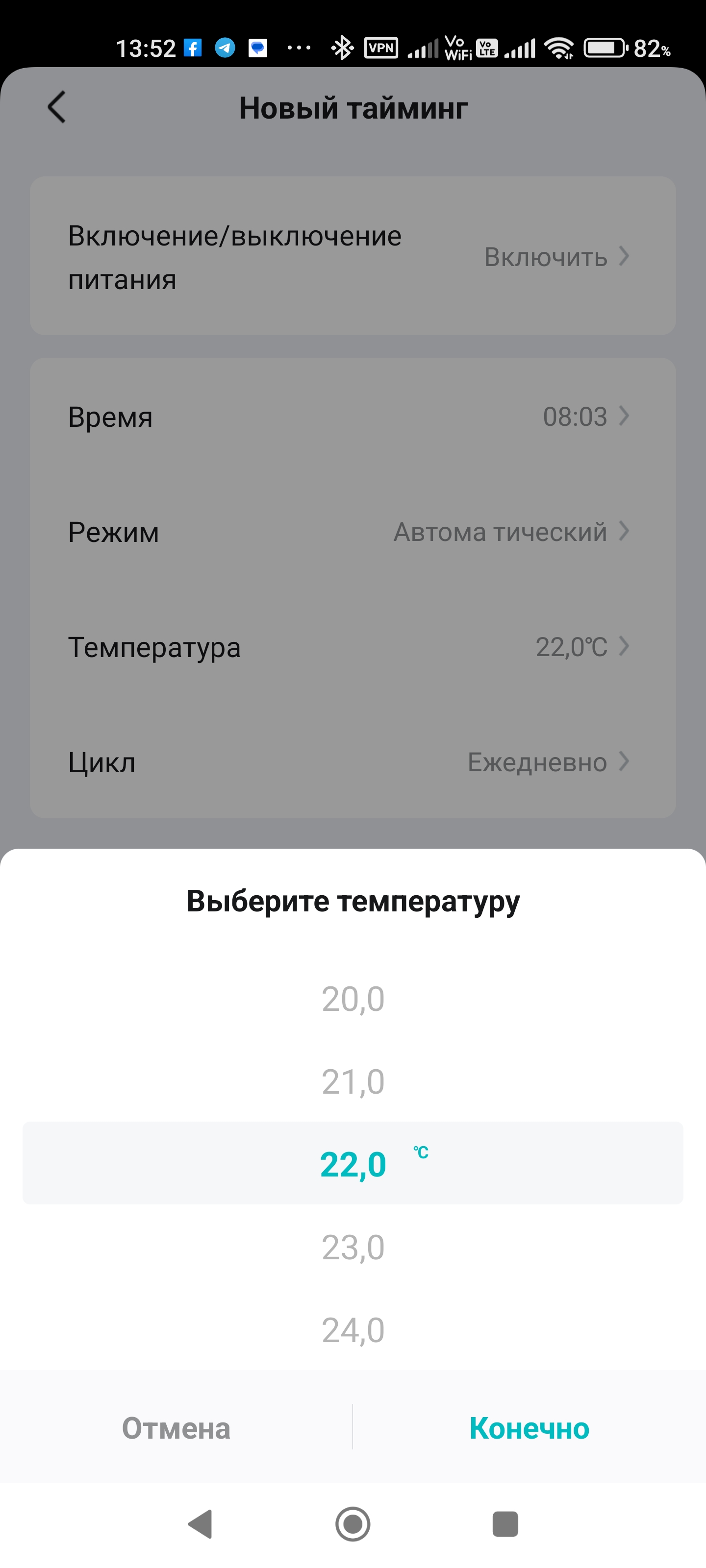Select 24,0 in the temperature picker

(353, 1330)
